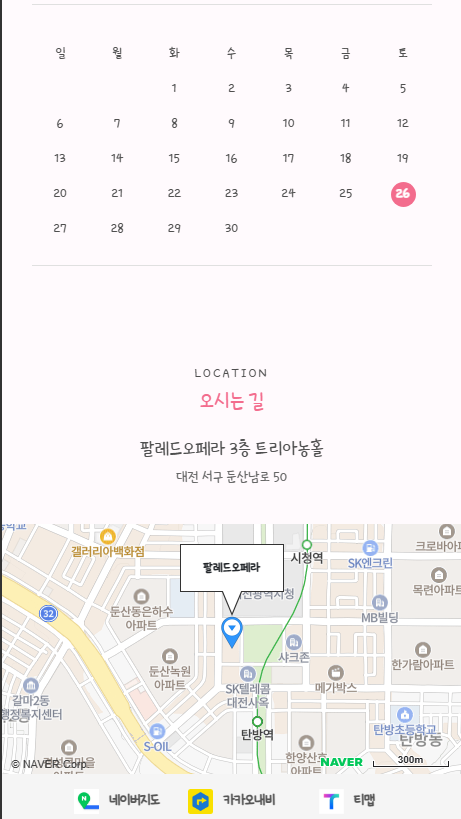
Task: Open directions in 네이버지도
Action: tap(117, 800)
